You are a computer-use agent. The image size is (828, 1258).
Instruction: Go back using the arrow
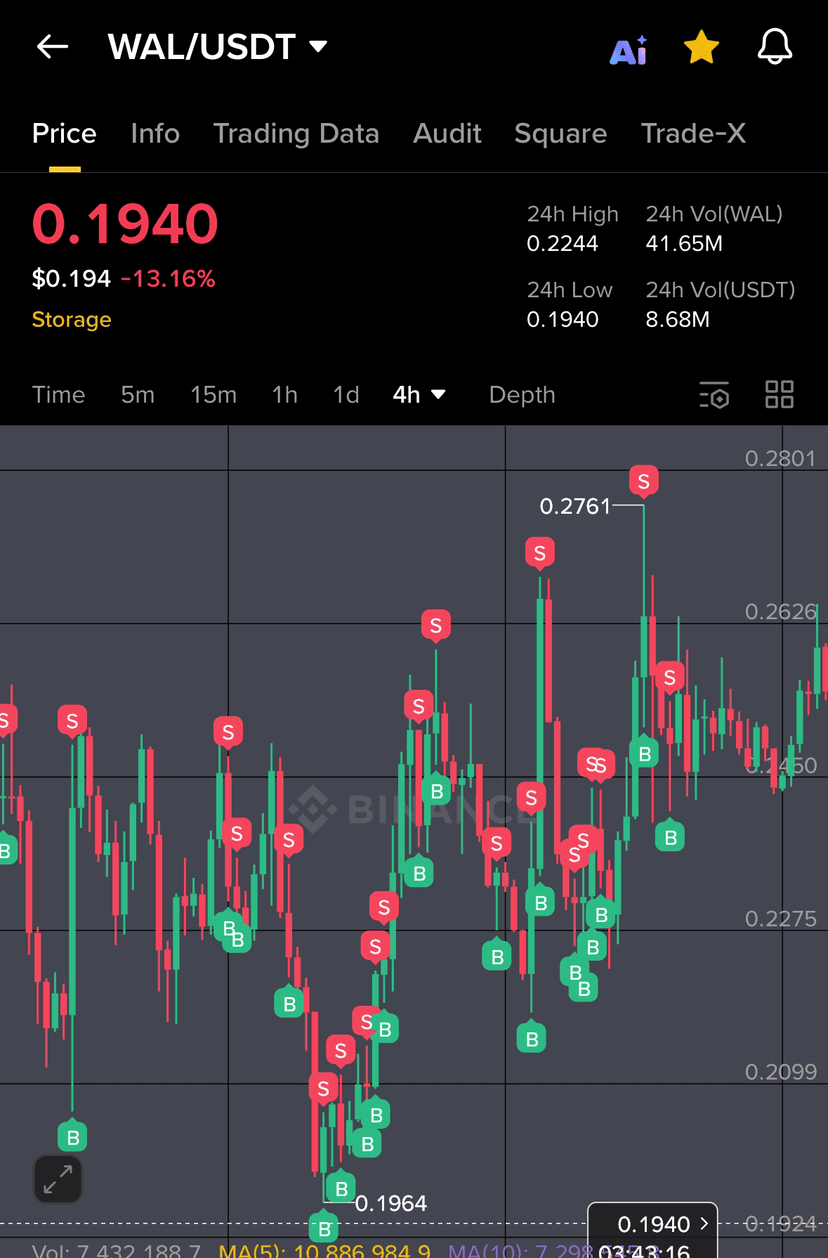point(52,46)
